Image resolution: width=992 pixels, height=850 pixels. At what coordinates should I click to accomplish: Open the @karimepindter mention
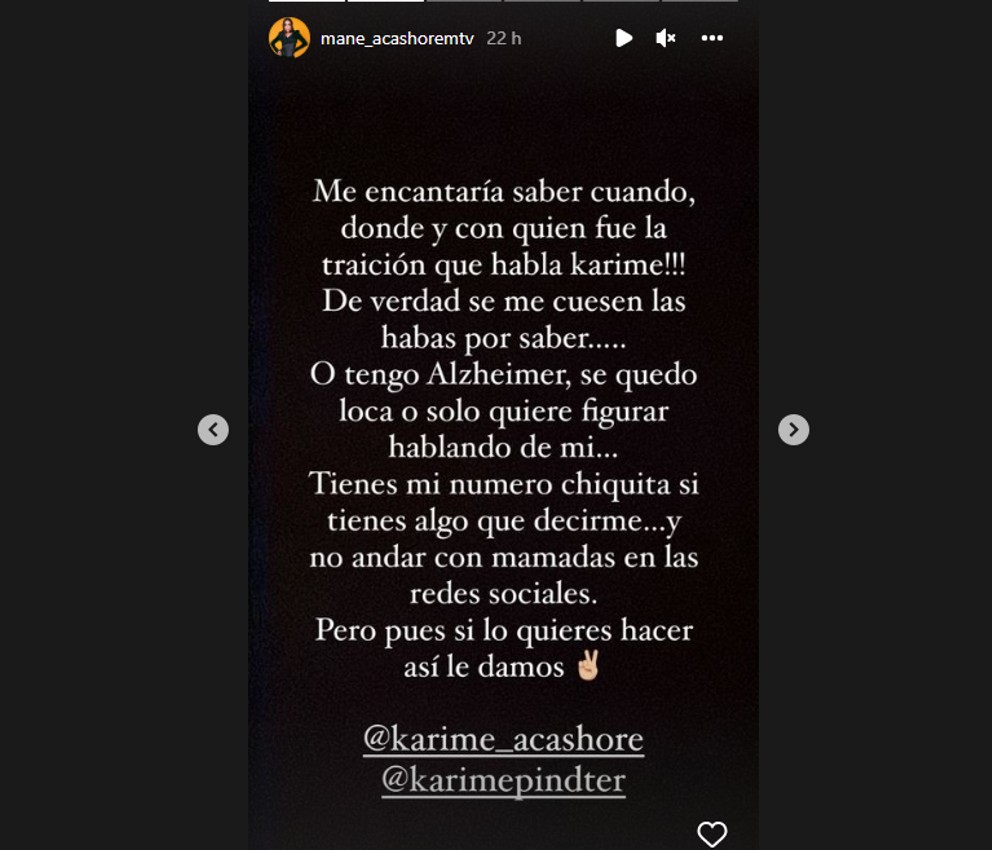503,780
